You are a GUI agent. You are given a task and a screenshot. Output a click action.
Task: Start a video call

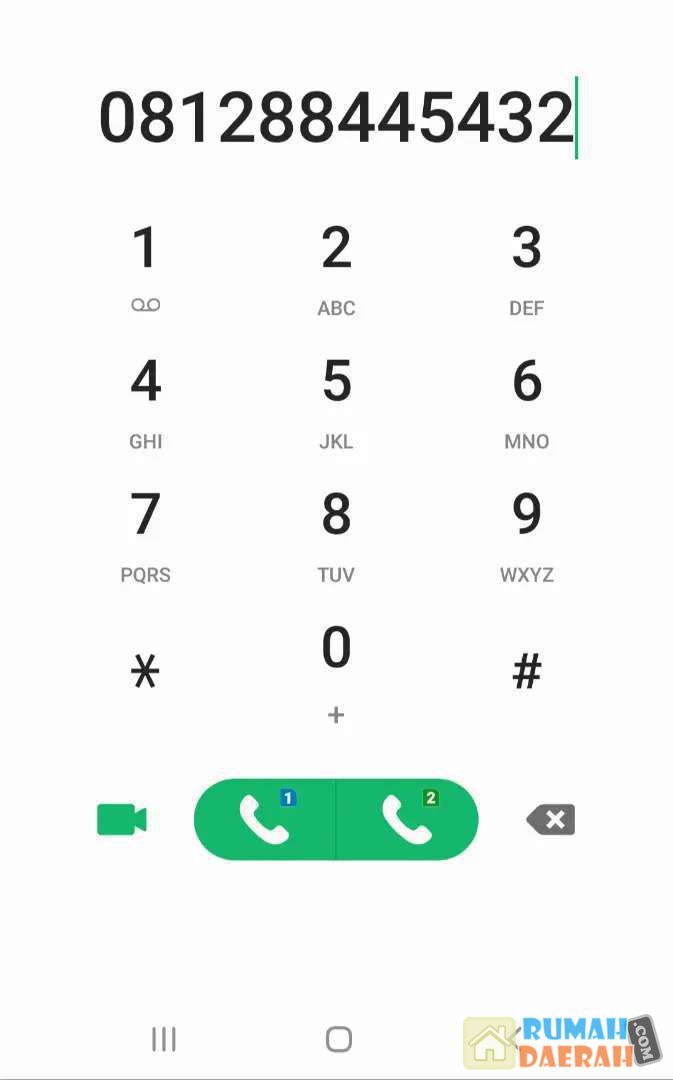122,820
